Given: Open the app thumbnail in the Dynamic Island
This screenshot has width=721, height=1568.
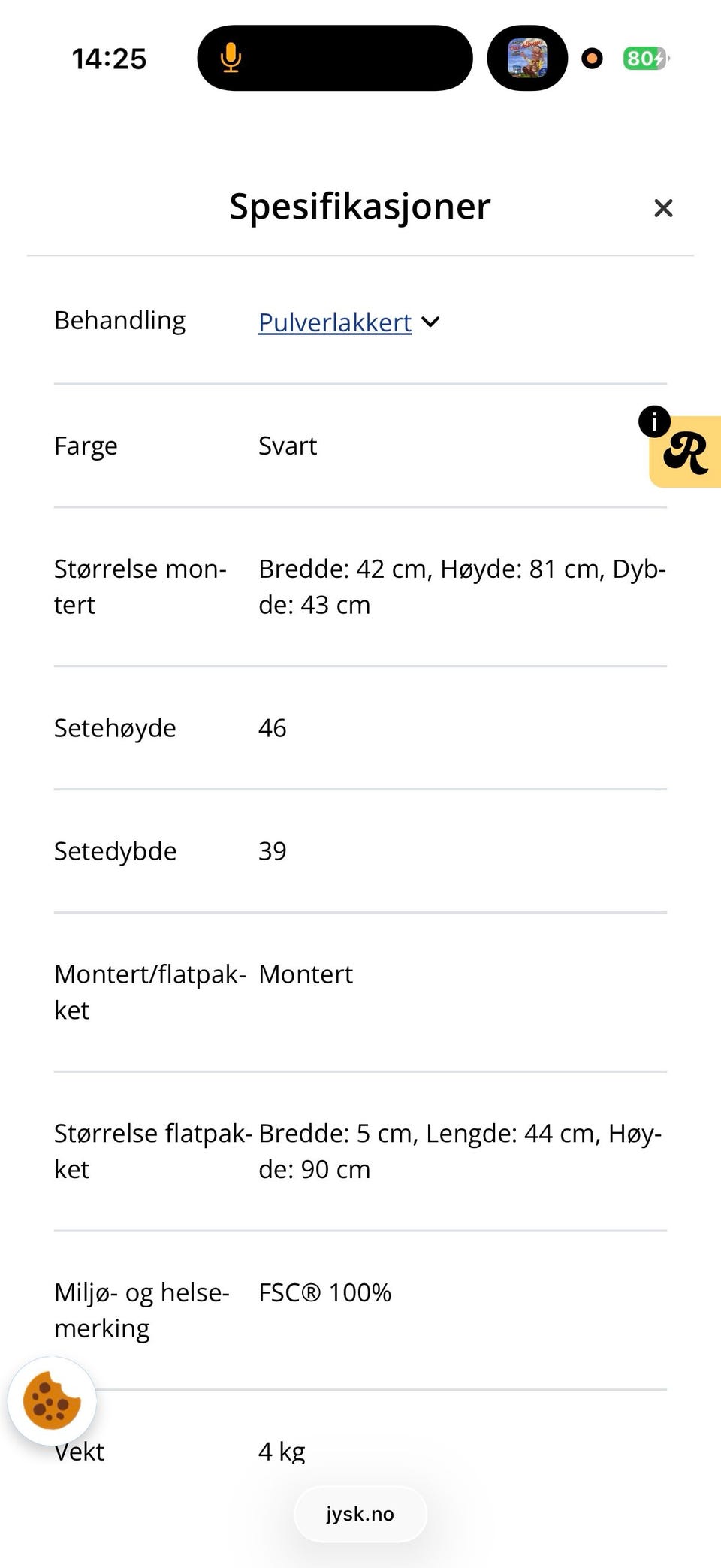Looking at the screenshot, I should point(526,58).
